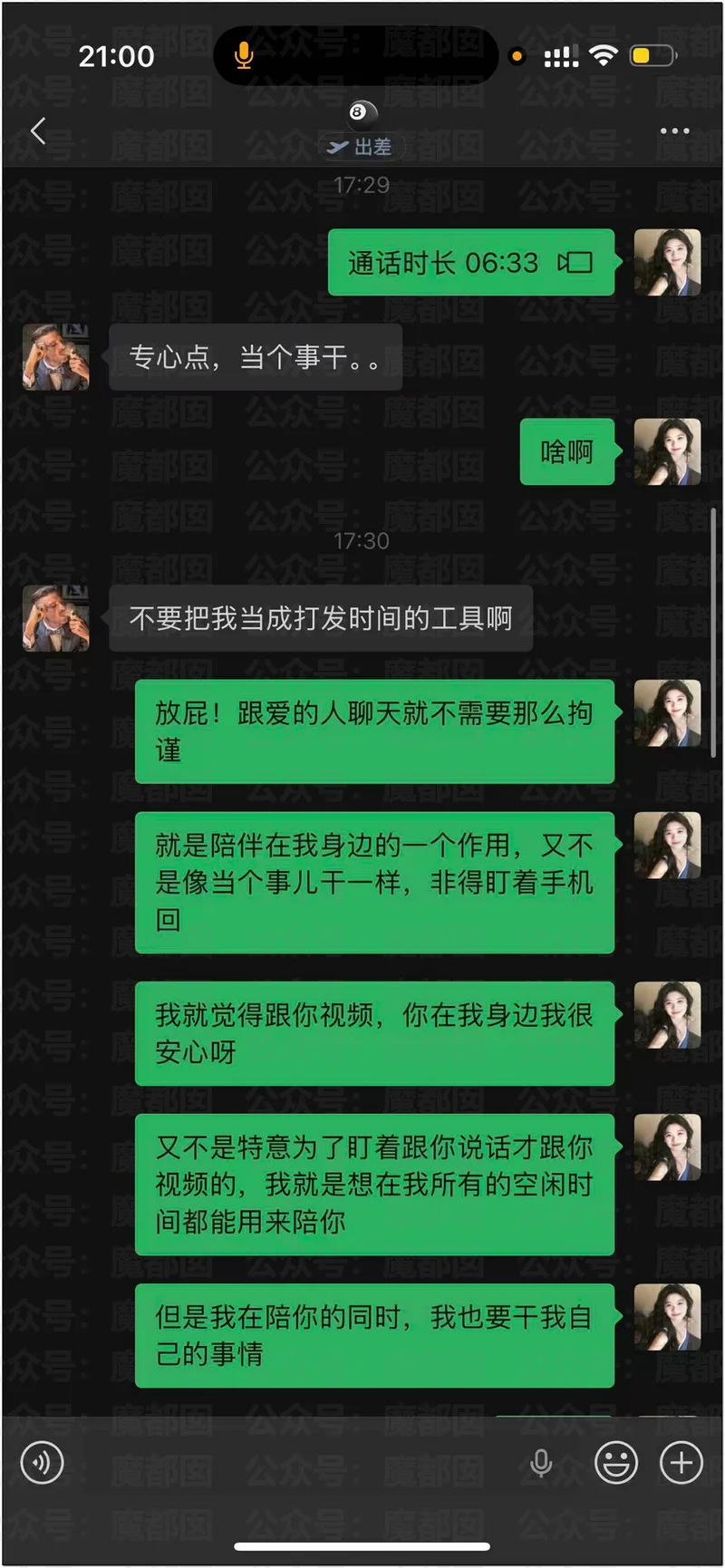Open the man's avatar beside 专心点

coord(56,357)
